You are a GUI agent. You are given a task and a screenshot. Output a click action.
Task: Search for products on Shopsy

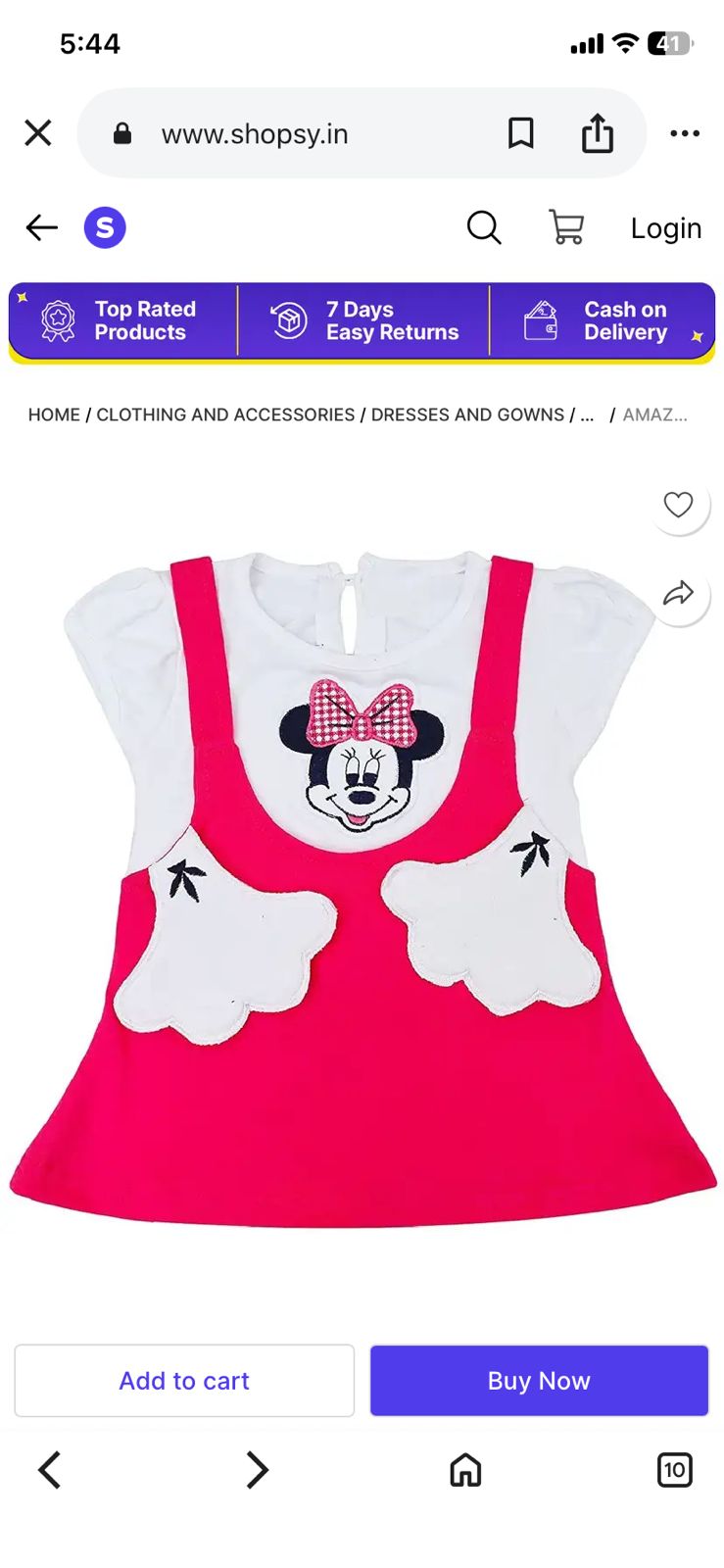(x=483, y=228)
